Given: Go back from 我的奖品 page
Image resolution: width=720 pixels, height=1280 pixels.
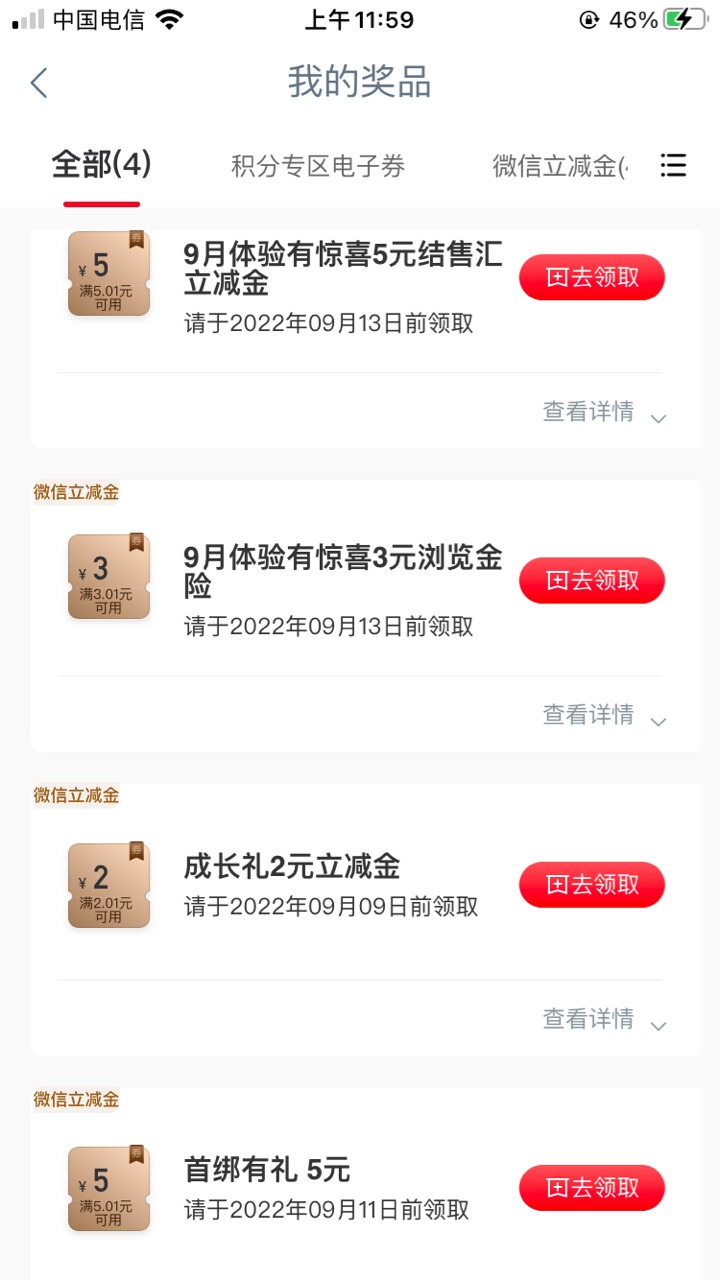Looking at the screenshot, I should (39, 83).
